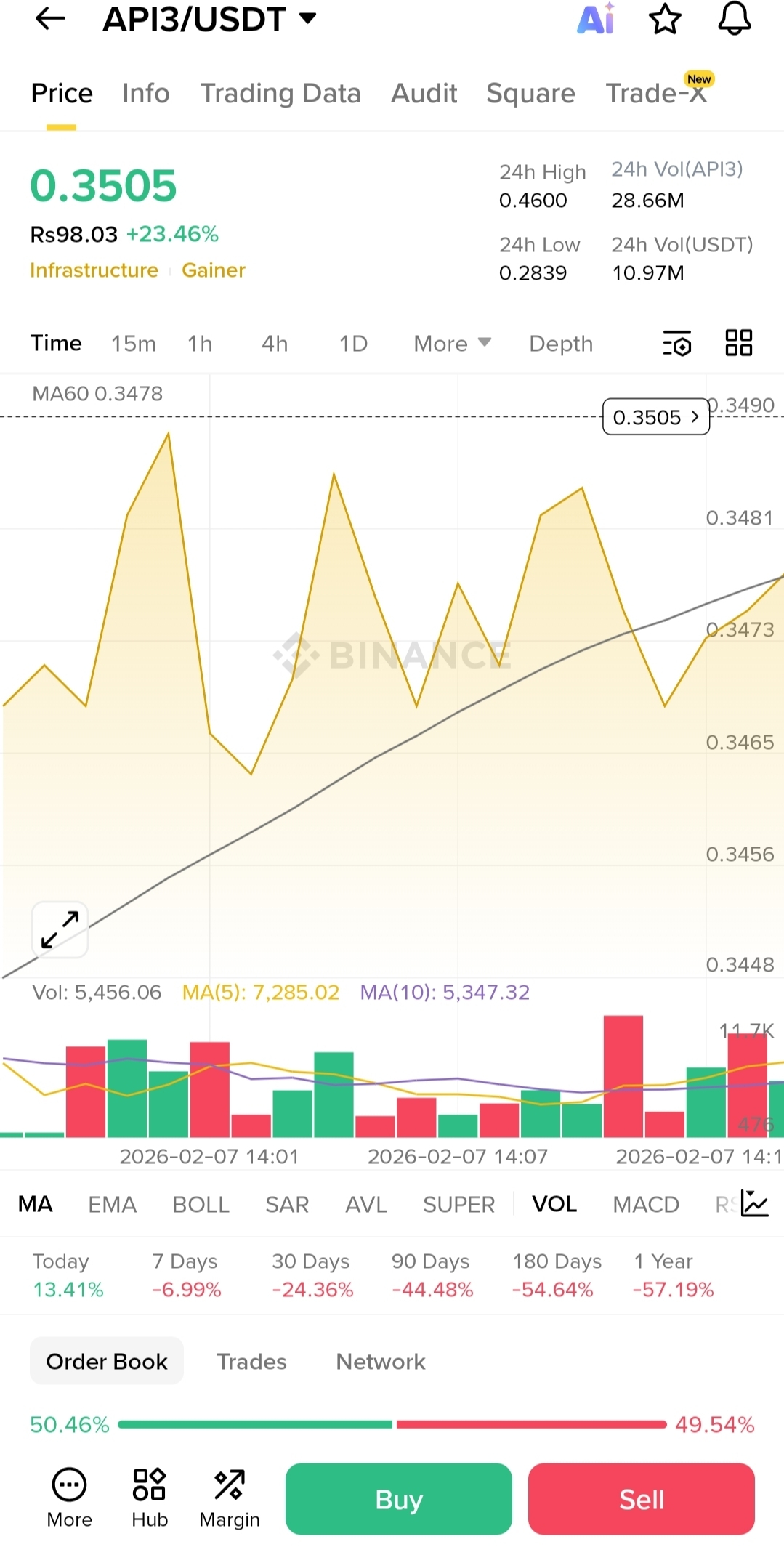Switch to the Trades list
Viewport: 784px width, 1547px height.
click(x=251, y=1361)
